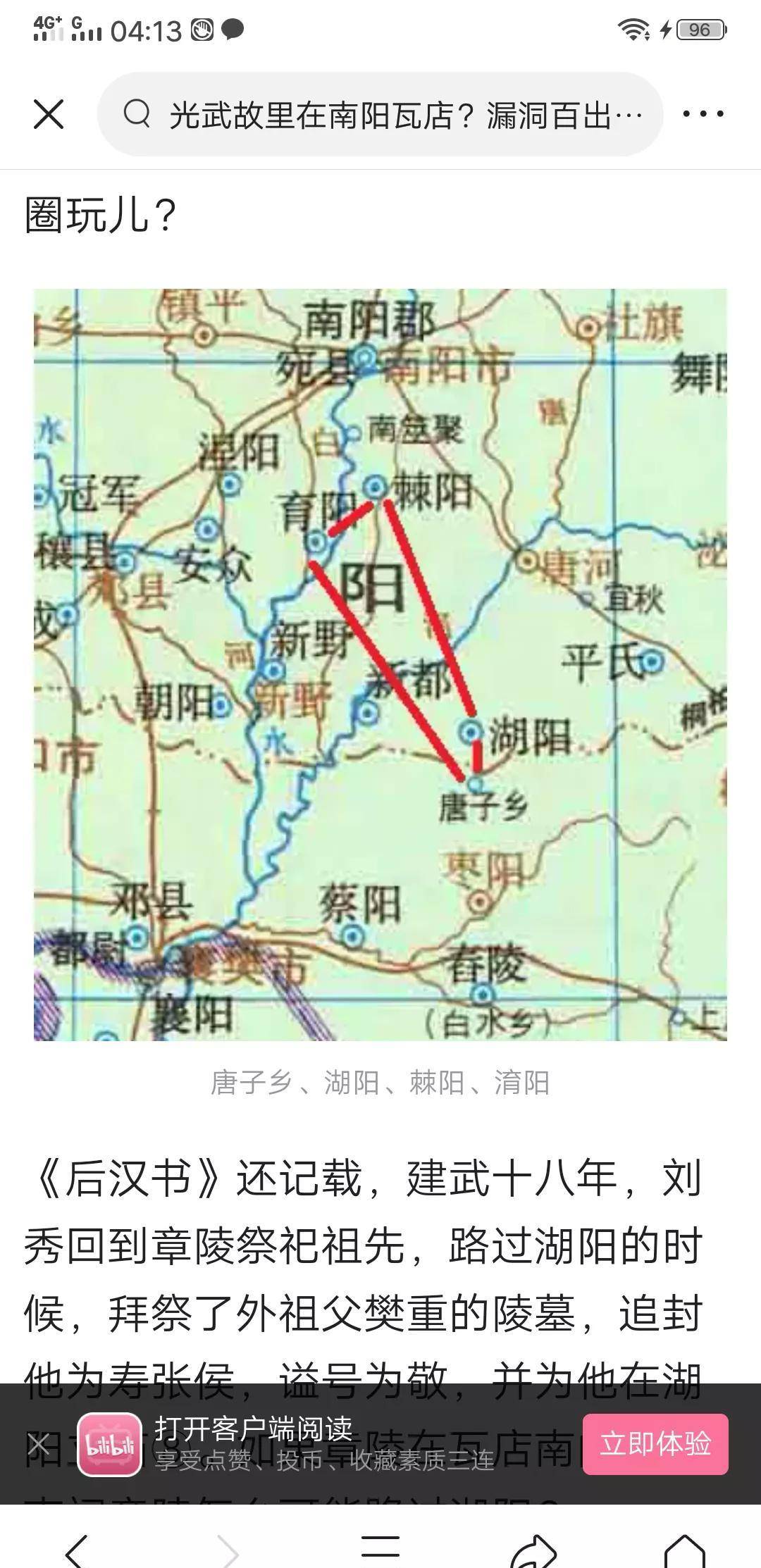Open the search bar with article title

[x=380, y=114]
